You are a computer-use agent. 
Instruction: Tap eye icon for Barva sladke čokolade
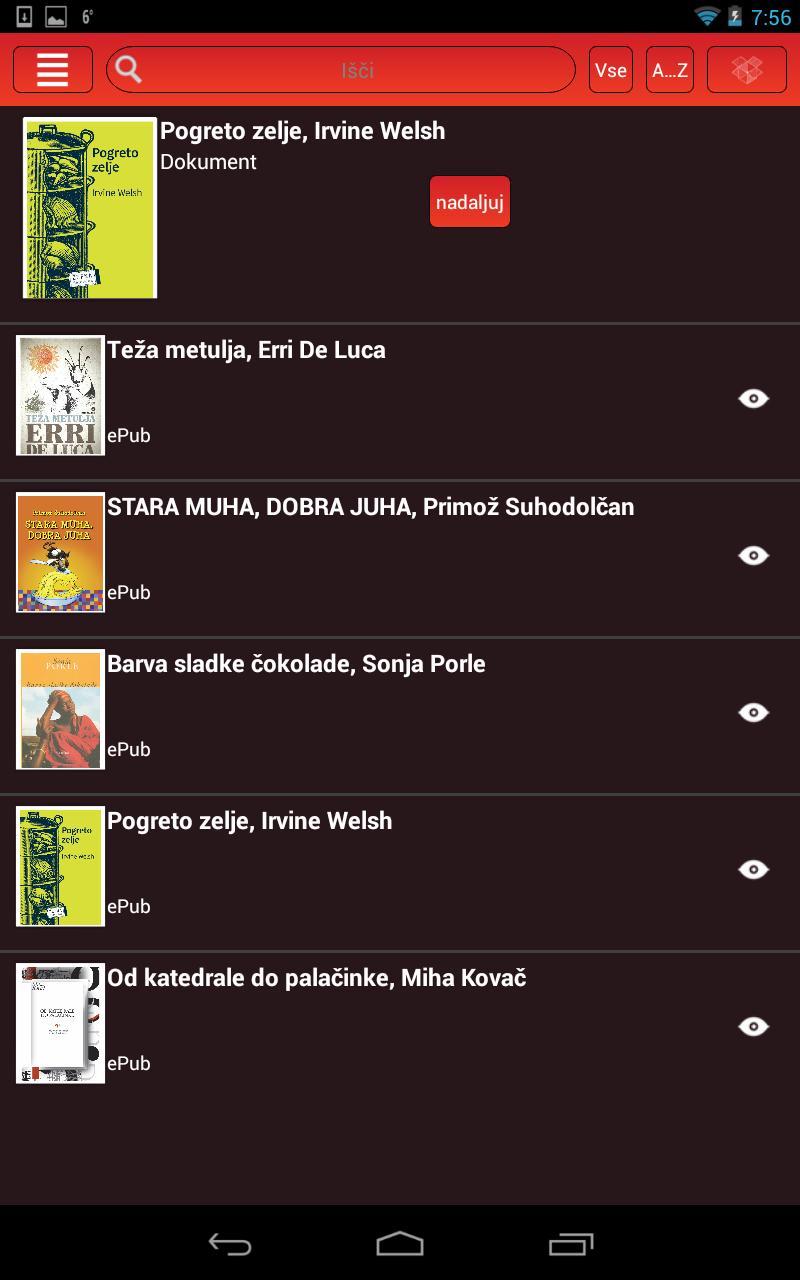pyautogui.click(x=753, y=713)
